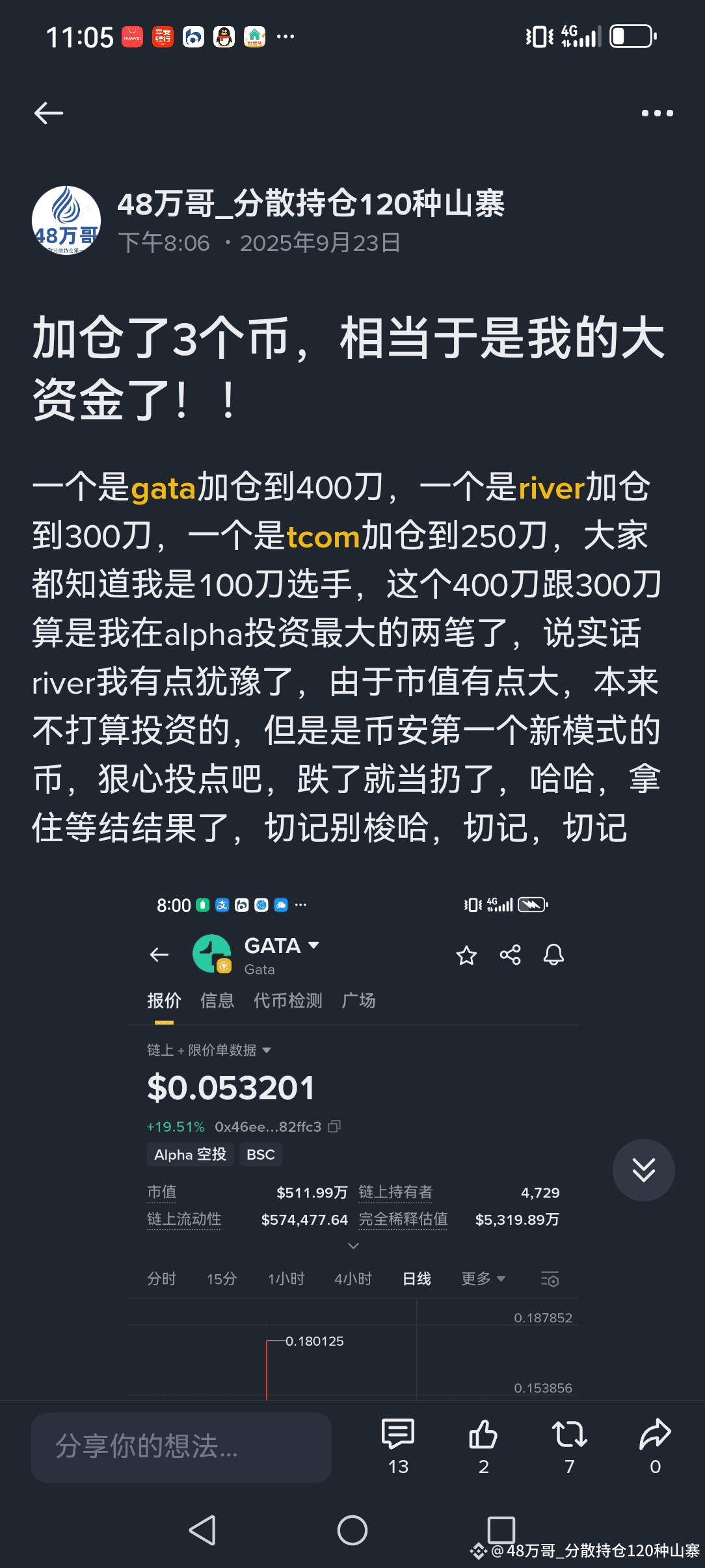Screen dimensions: 705x1568
Task: Tap the double-chevron scroll down button
Action: [x=643, y=1170]
